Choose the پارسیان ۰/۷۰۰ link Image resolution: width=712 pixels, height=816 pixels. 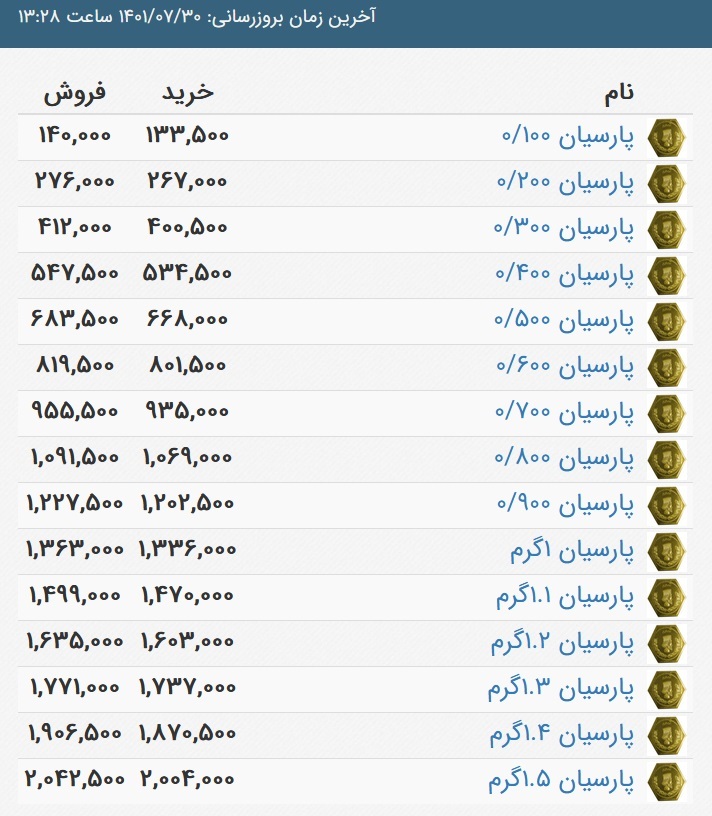point(565,413)
